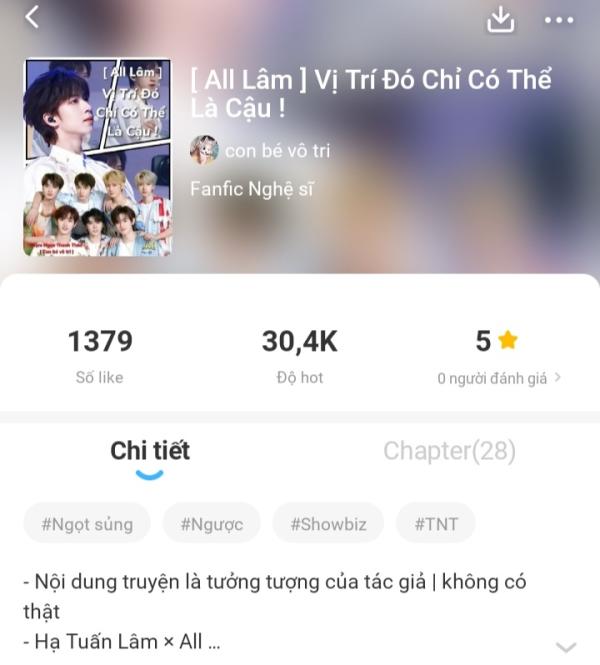
Task: Select the Chi tiết tab
Action: [150, 451]
